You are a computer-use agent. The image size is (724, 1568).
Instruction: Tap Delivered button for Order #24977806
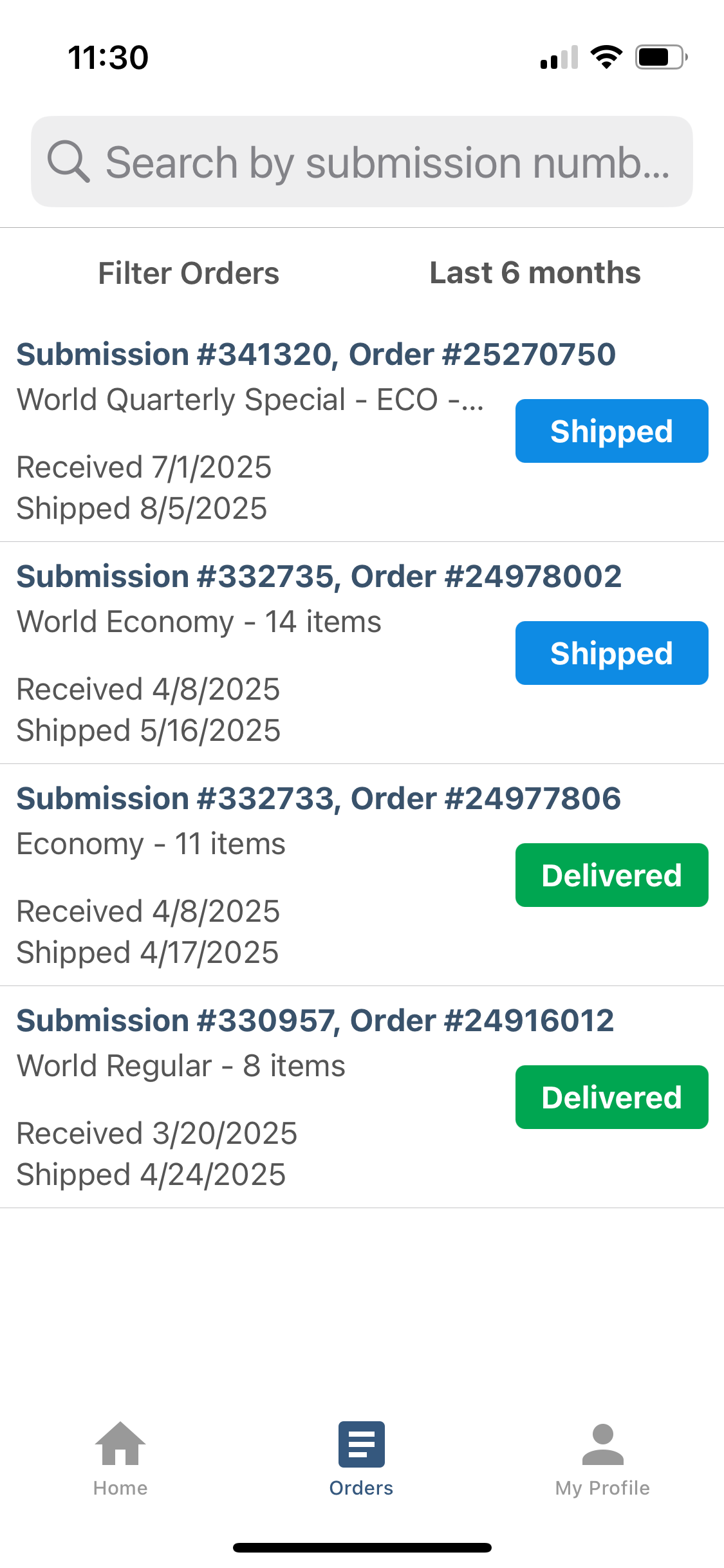point(611,875)
